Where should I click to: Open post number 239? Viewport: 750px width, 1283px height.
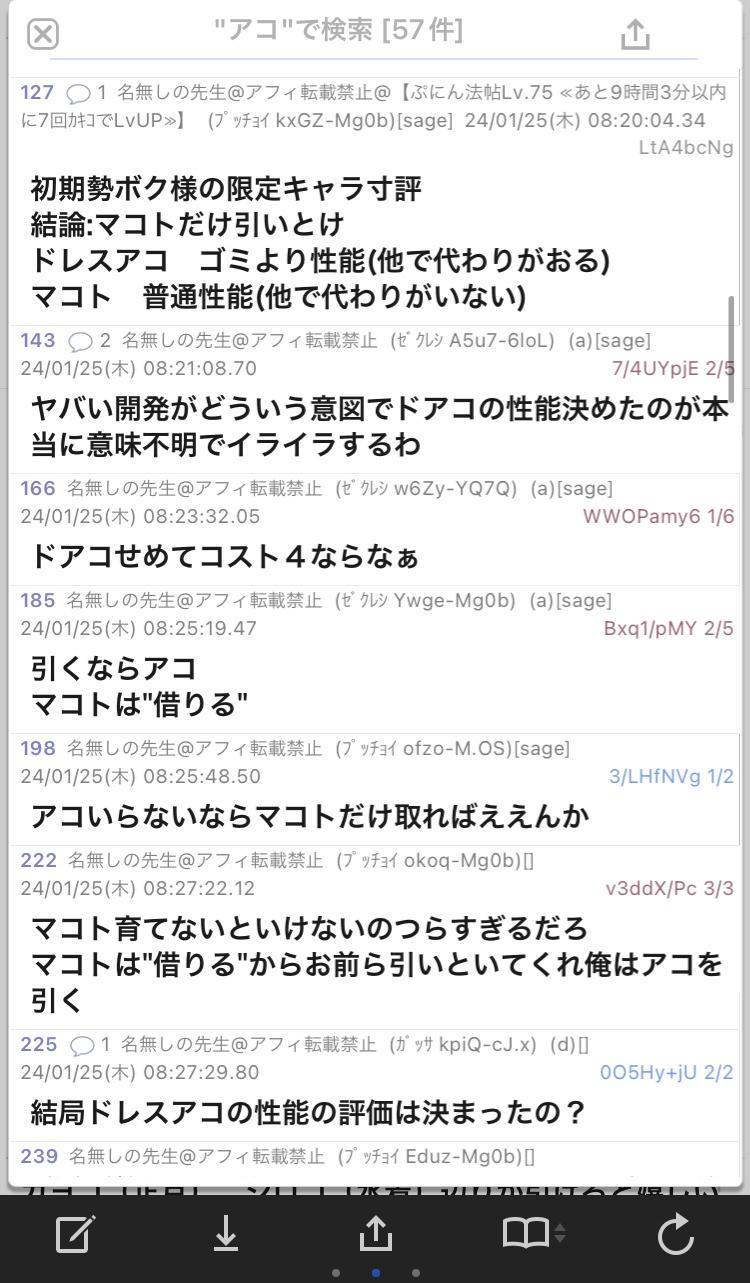pos(39,1157)
